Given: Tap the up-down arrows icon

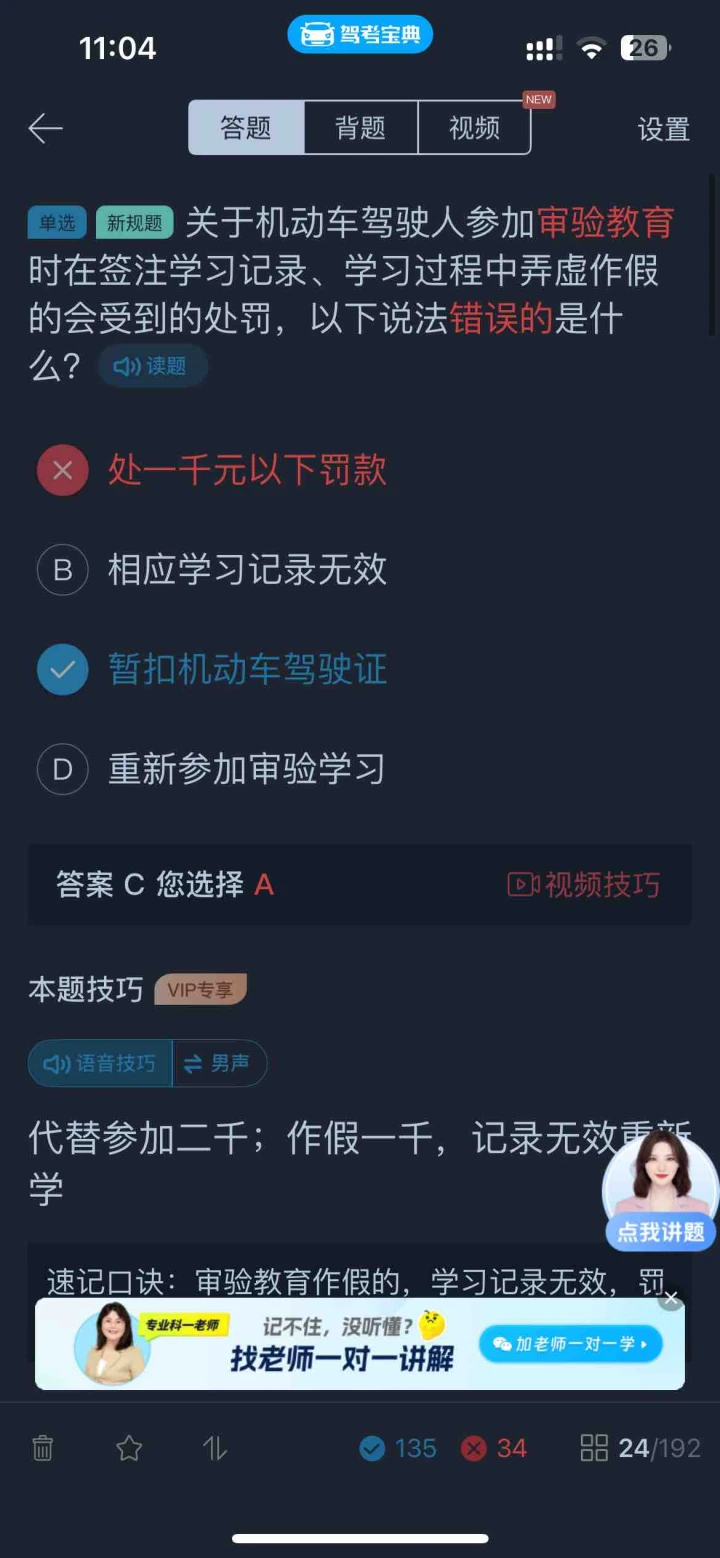Looking at the screenshot, I should [x=216, y=1448].
